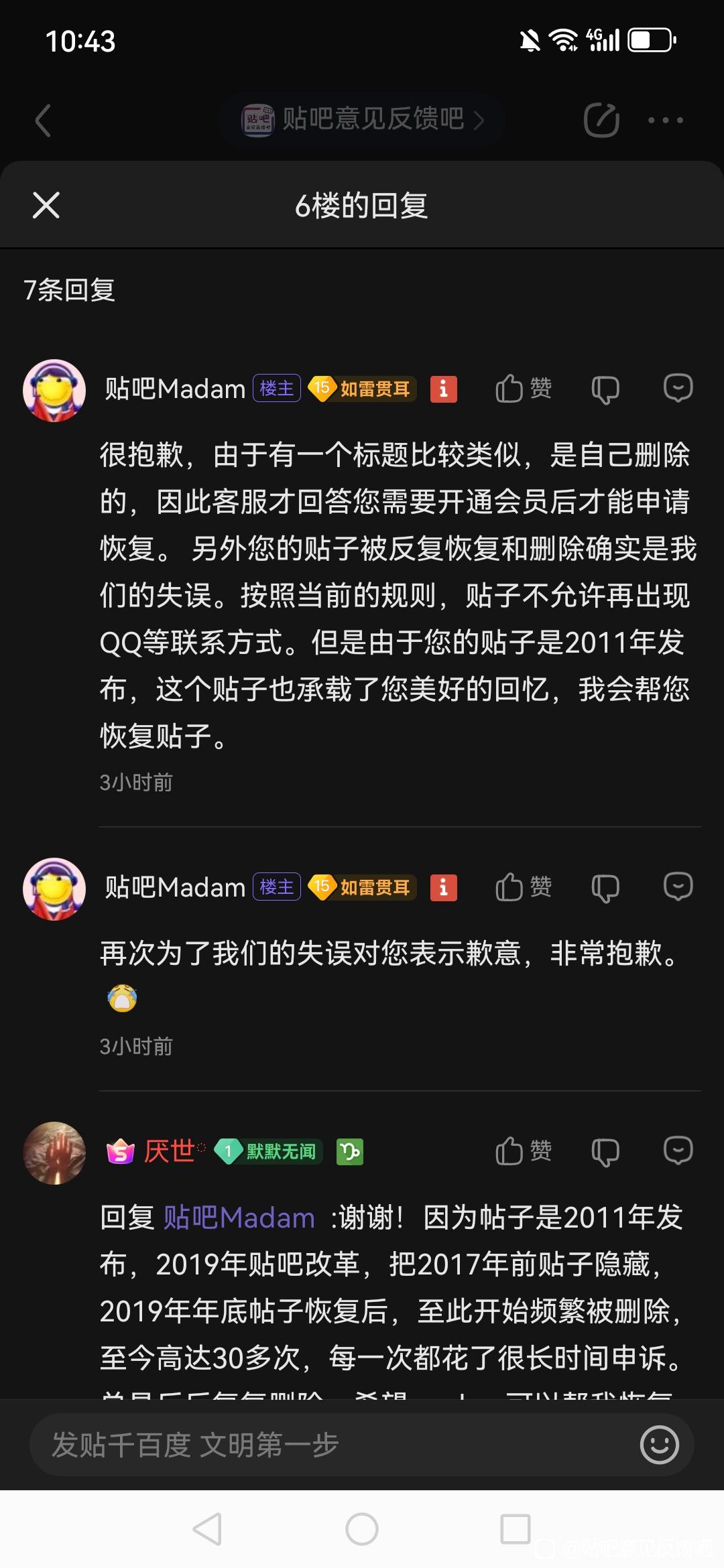This screenshot has width=724, height=1568.
Task: Close the 6楼的回复 panel
Action: pyautogui.click(x=46, y=205)
